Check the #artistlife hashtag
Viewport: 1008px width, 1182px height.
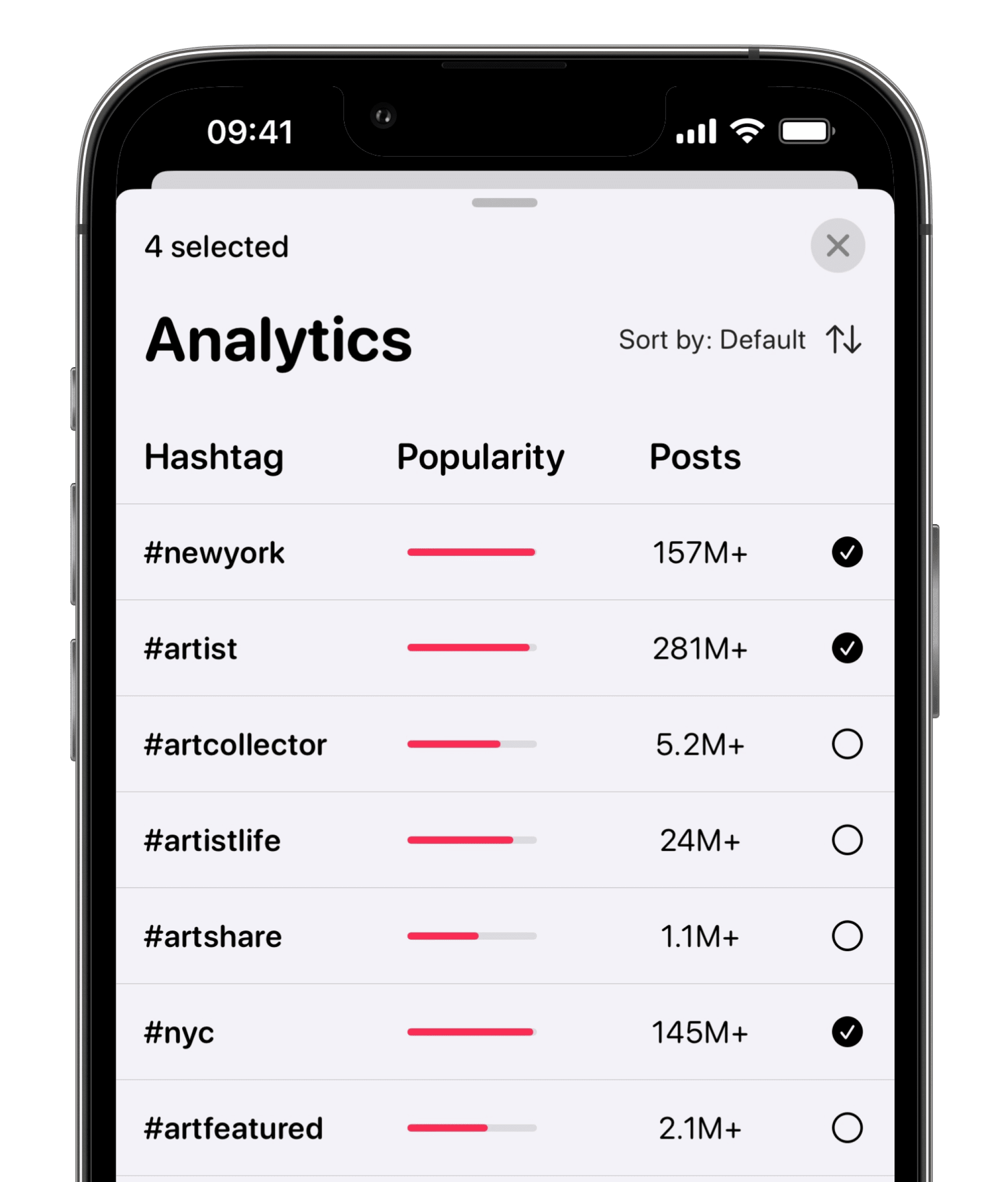[847, 840]
